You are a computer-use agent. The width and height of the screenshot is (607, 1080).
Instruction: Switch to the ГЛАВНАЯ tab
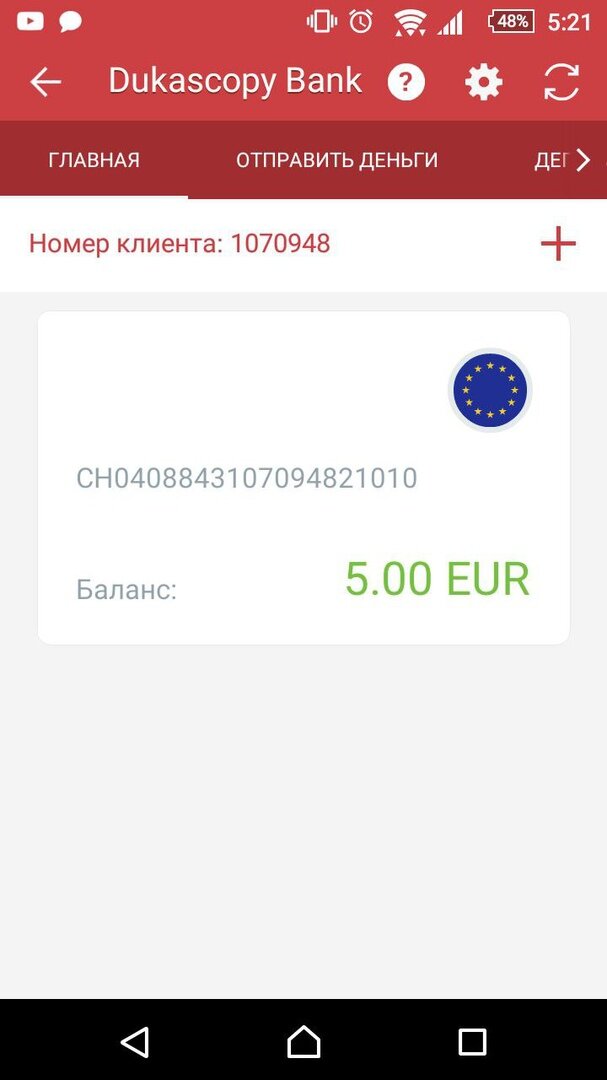coord(94,160)
